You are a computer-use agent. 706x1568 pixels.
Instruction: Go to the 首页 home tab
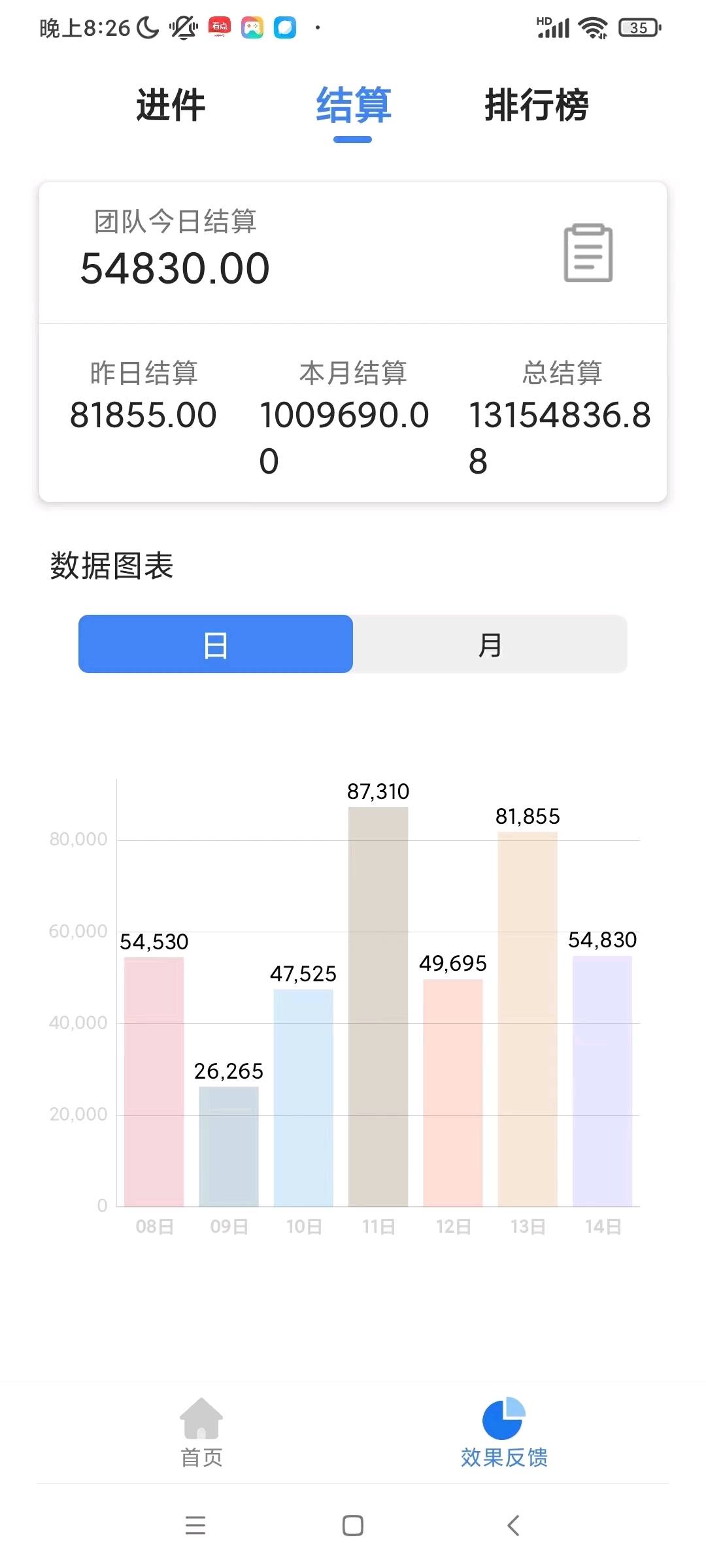[x=201, y=1432]
